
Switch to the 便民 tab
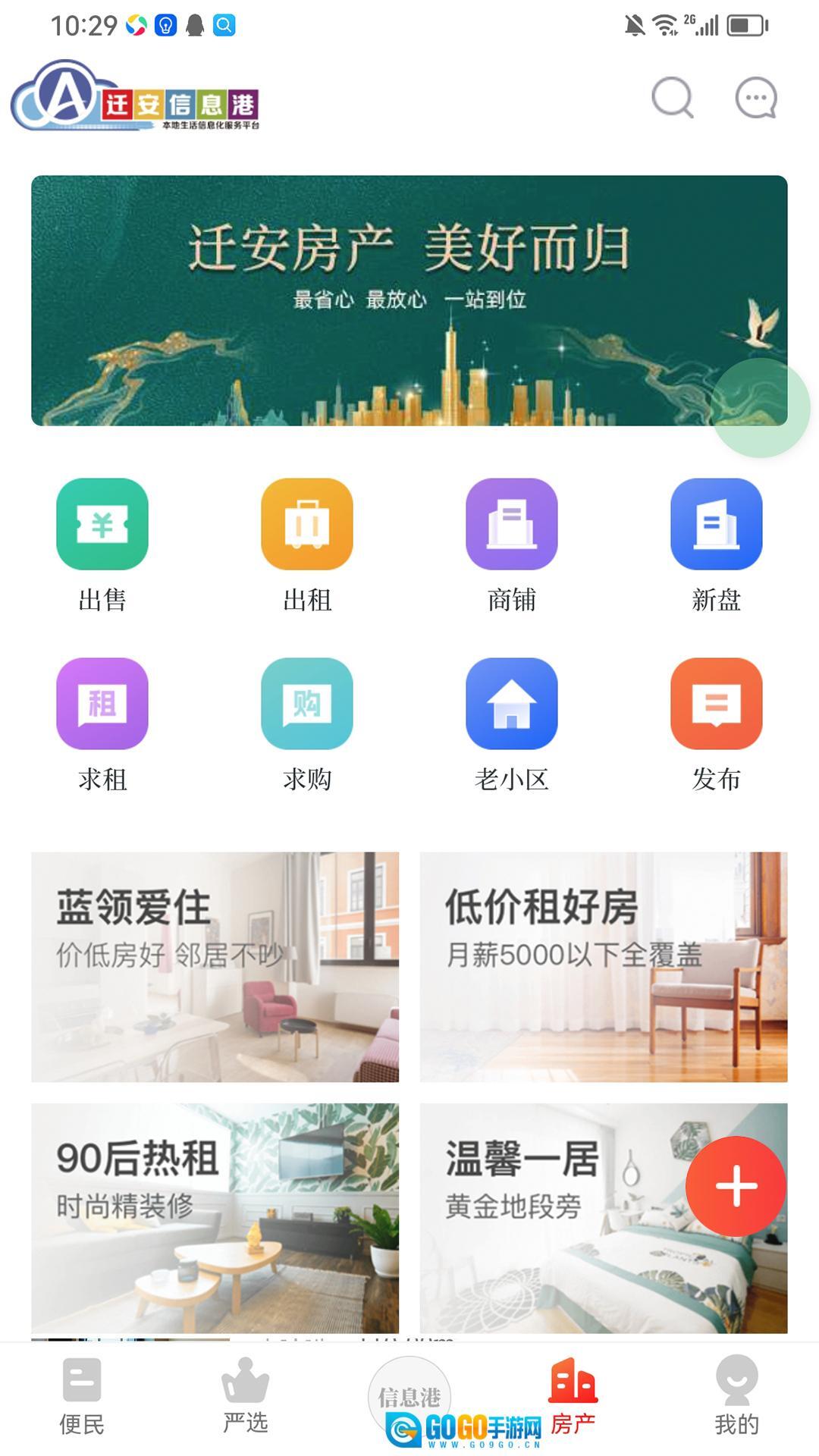tap(82, 1395)
